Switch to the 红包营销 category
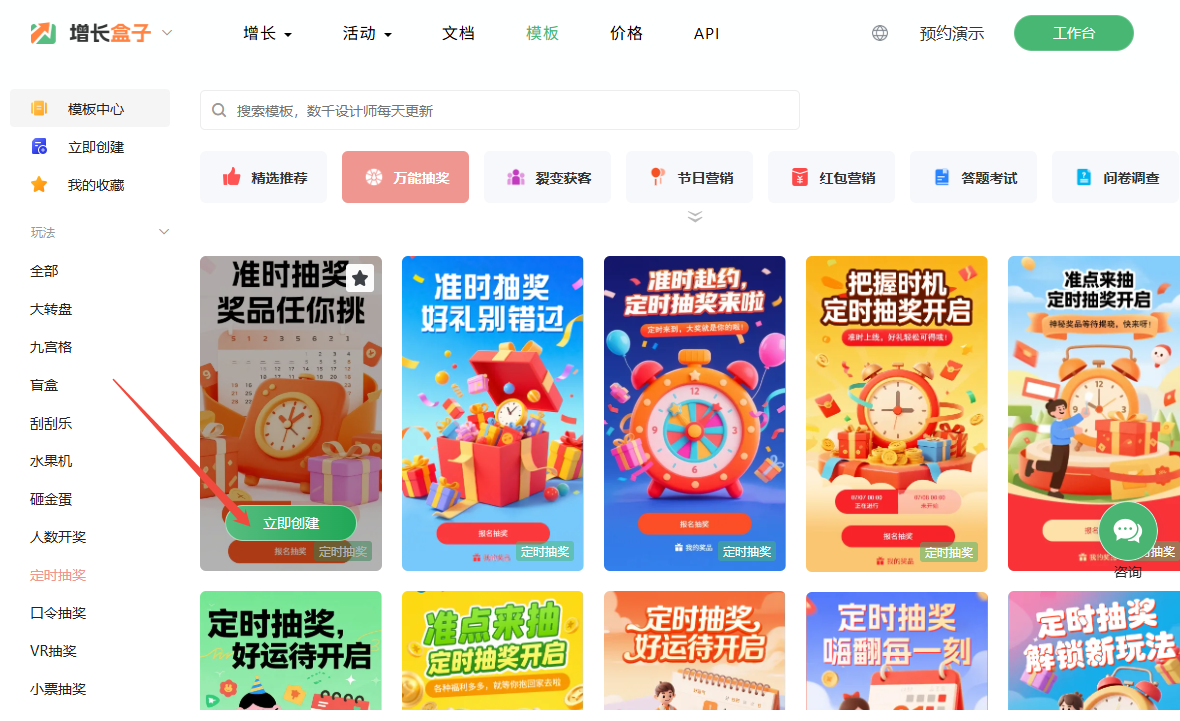The height and width of the screenshot is (721, 1180). [x=831, y=178]
